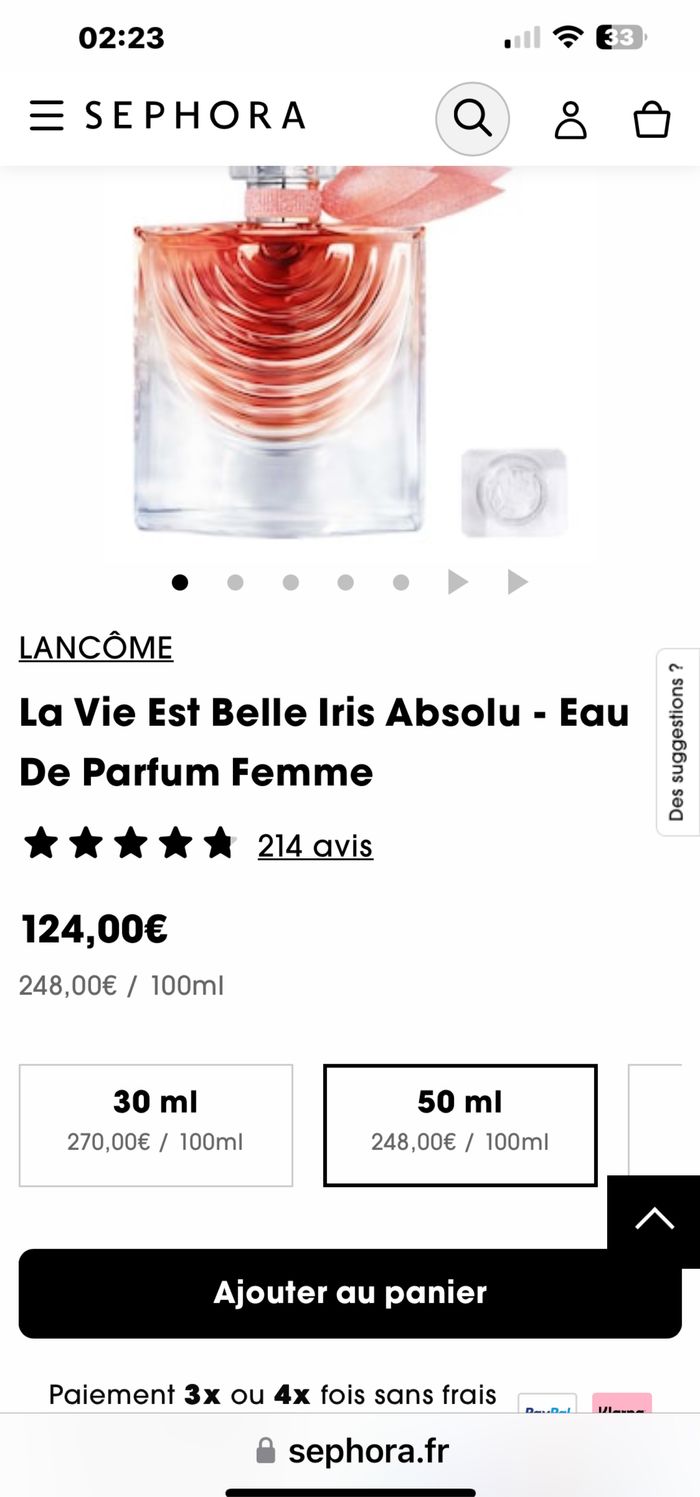Open the Des suggestions ? tab
This screenshot has height=1497, width=700.
coord(678,741)
